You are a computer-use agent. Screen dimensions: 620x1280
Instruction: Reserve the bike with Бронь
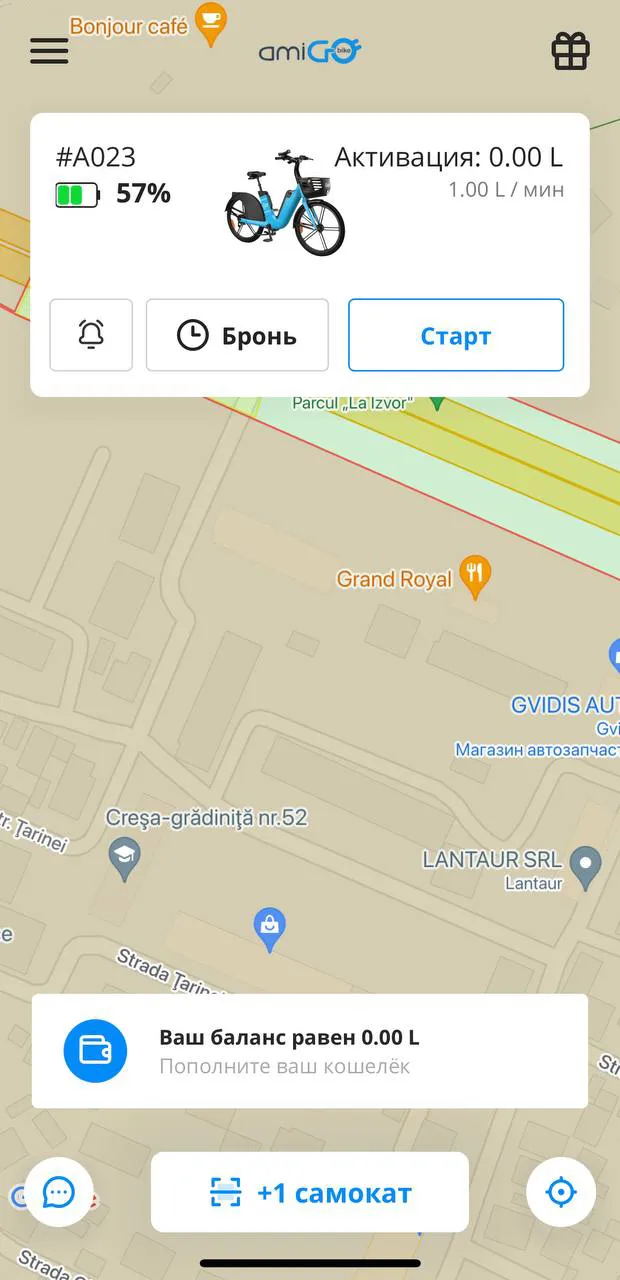(x=237, y=335)
